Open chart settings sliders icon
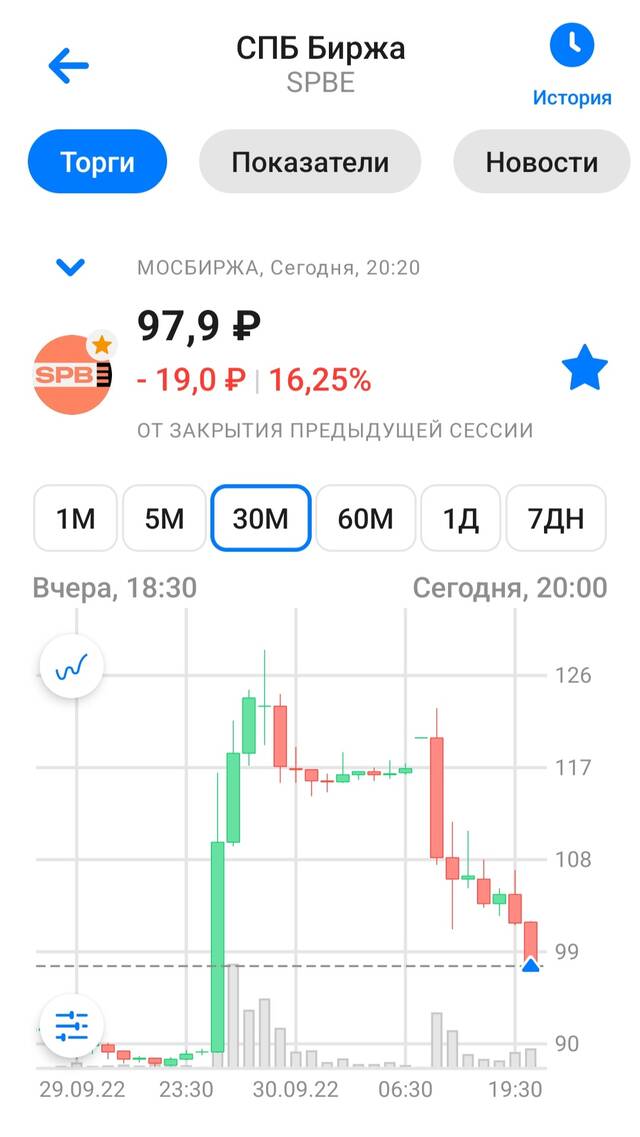The width and height of the screenshot is (640, 1137). point(72,1027)
